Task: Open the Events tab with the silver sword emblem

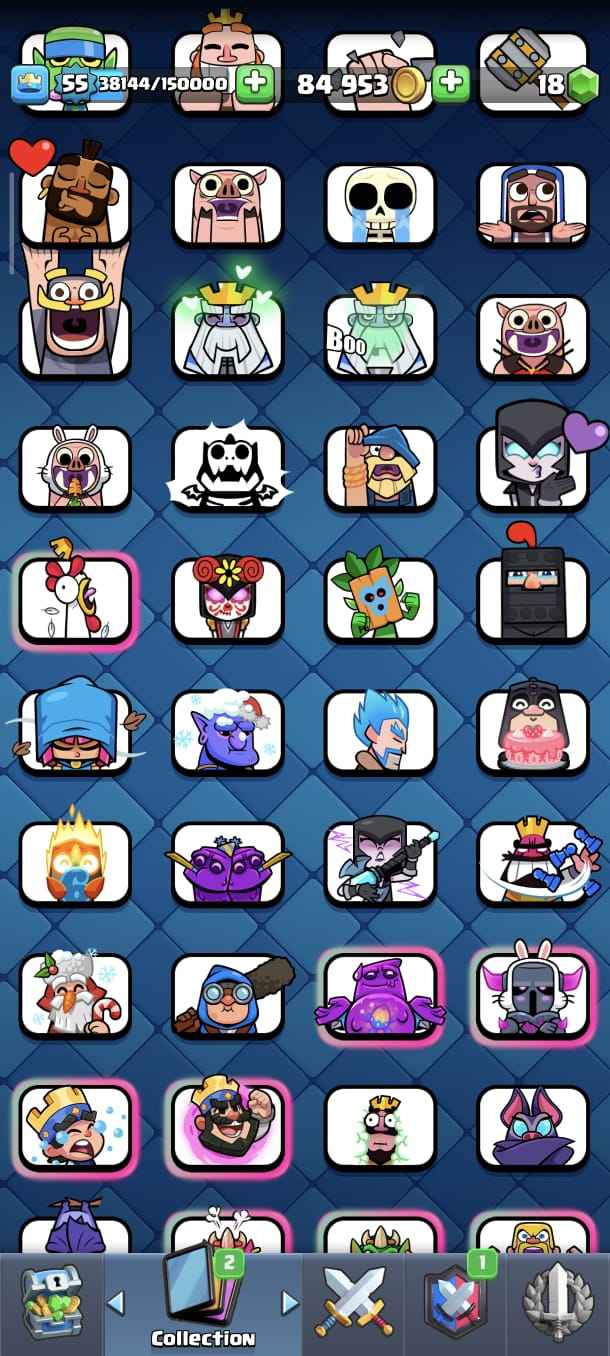Action: (x=558, y=1302)
